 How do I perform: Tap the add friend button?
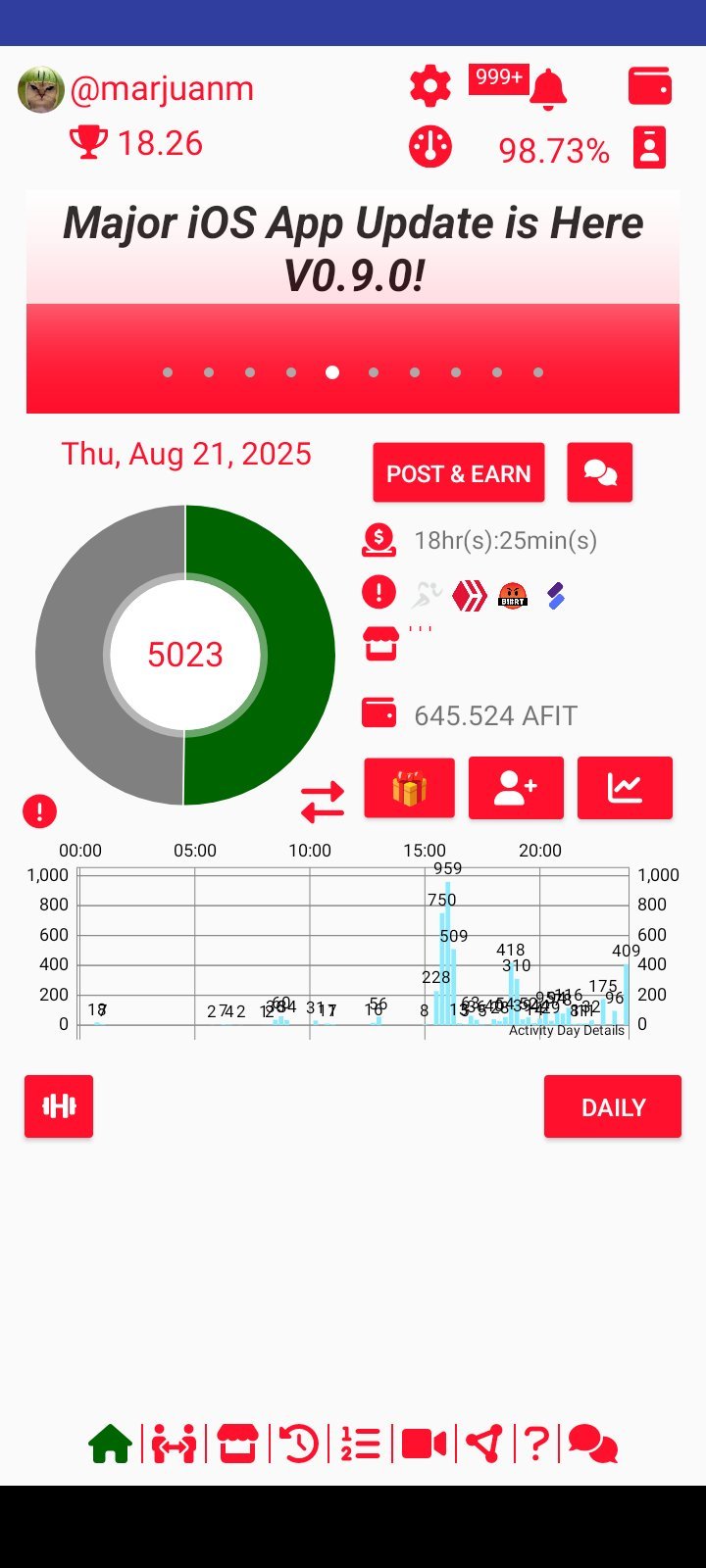pos(516,787)
